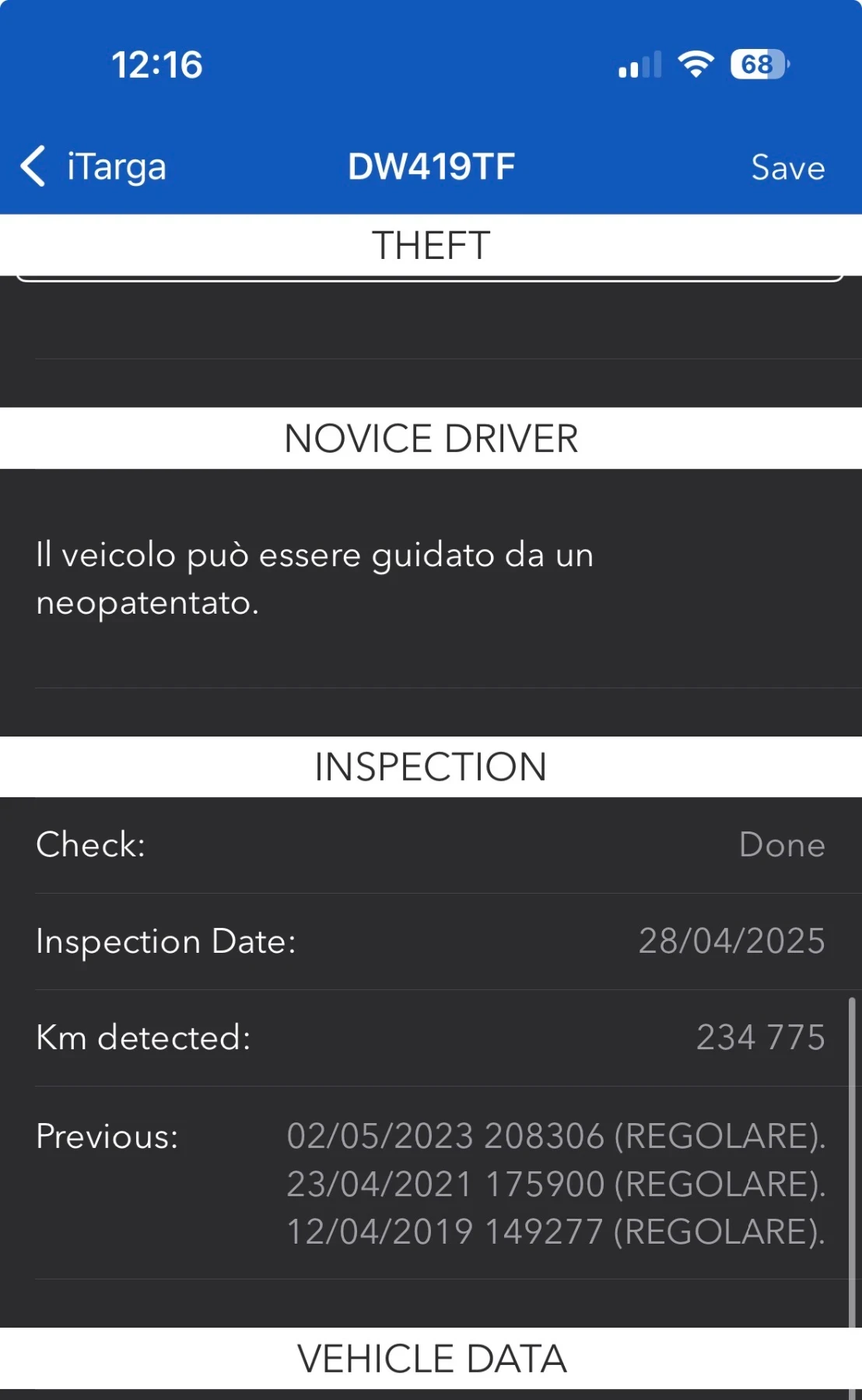Tap the Km detected value 234 775
Screen dimensions: 862x1400
click(x=760, y=1038)
